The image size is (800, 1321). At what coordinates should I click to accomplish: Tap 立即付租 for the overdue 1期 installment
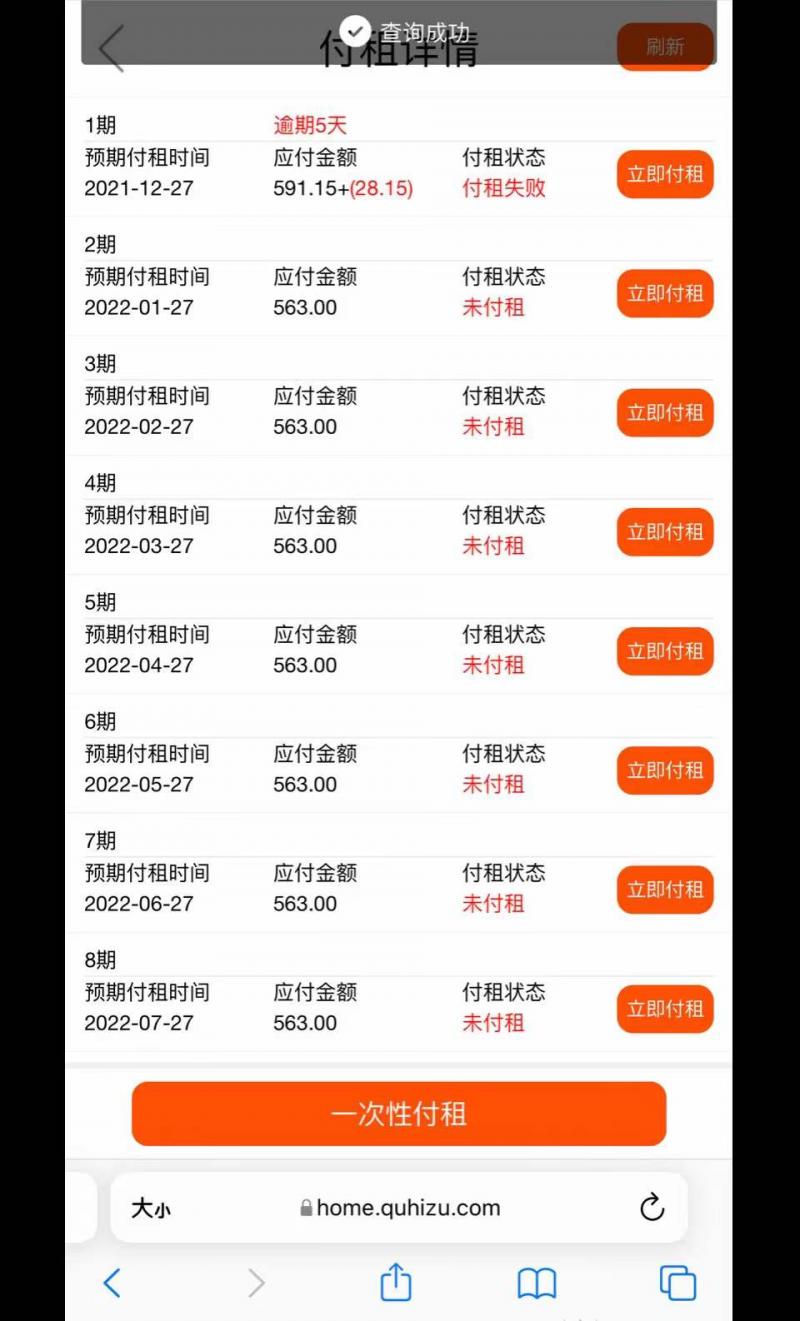pos(665,174)
